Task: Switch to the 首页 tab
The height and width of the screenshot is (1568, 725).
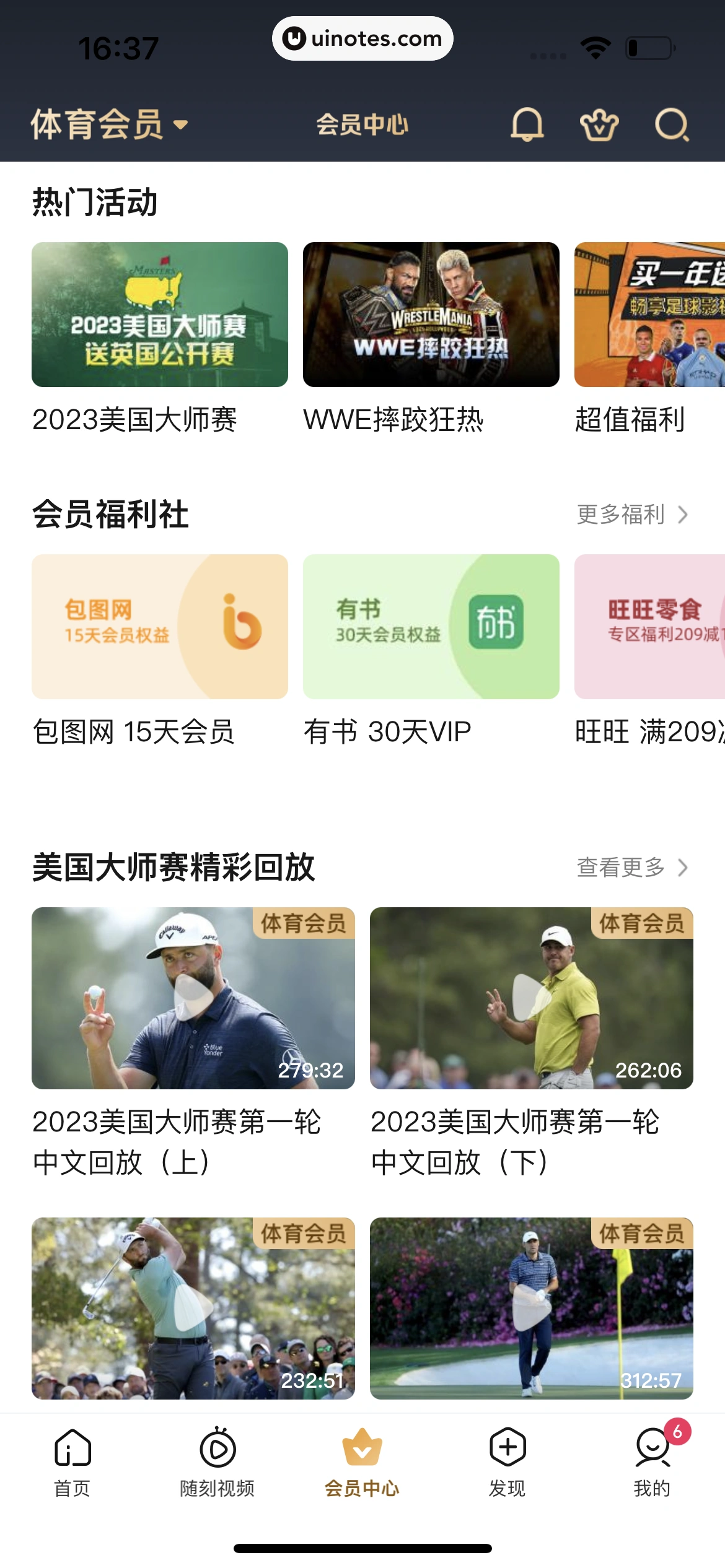Action: pyautogui.click(x=72, y=1461)
